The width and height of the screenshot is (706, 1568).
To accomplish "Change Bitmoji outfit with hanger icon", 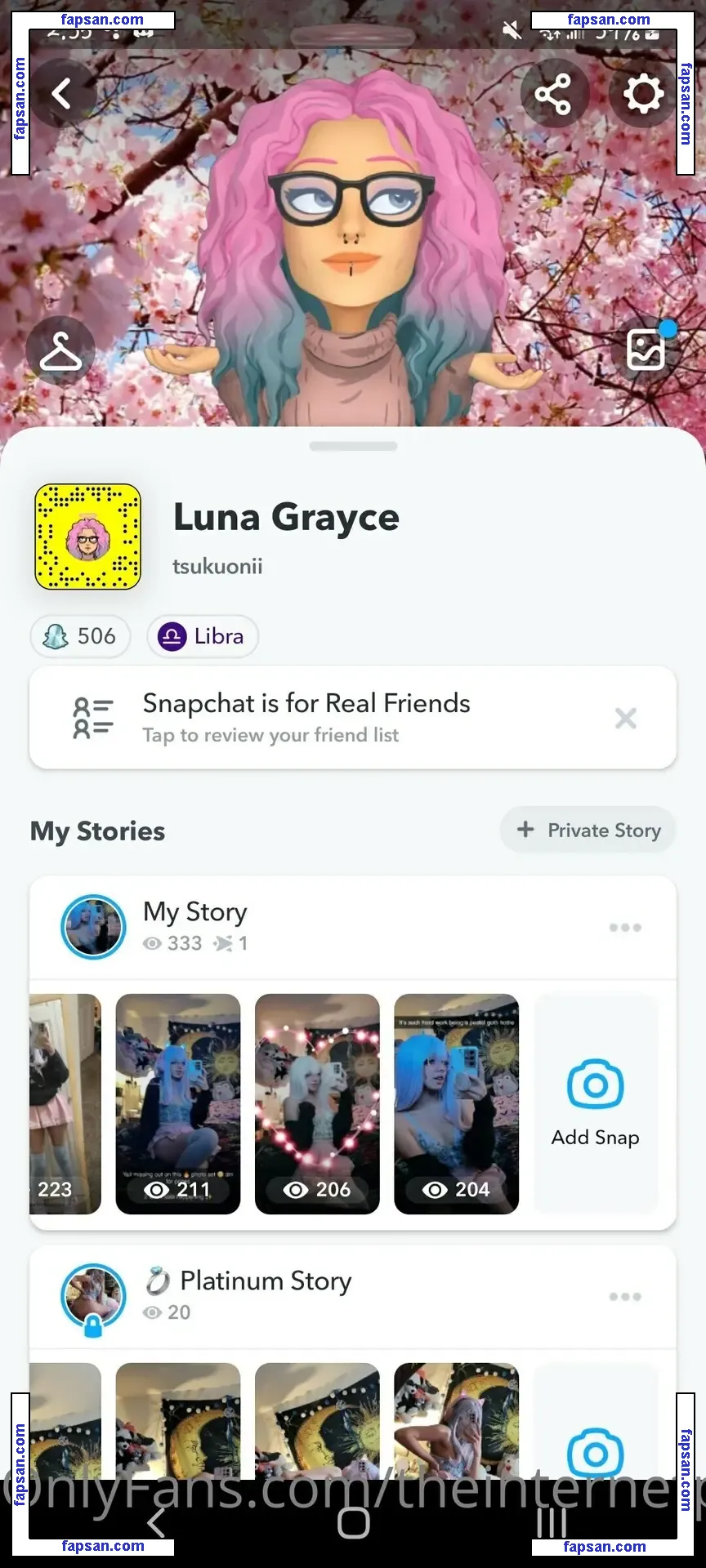I will click(x=60, y=351).
